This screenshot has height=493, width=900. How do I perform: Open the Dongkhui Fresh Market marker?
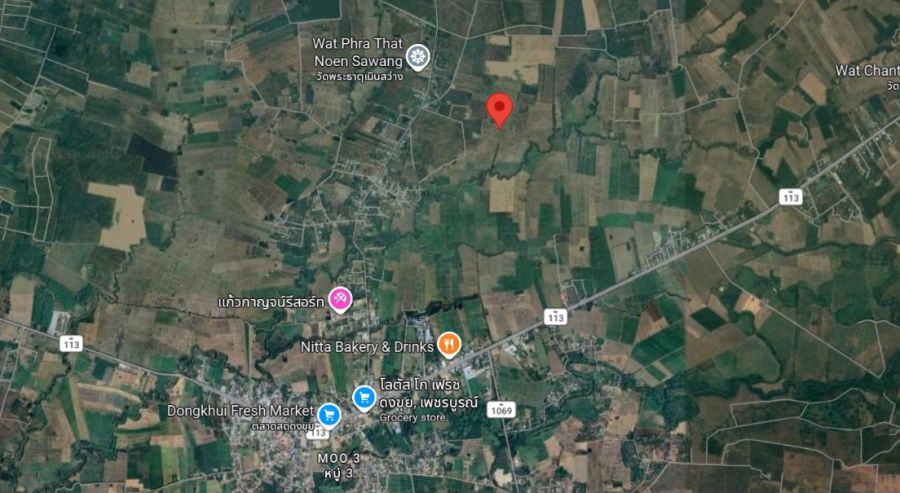pyautogui.click(x=328, y=413)
